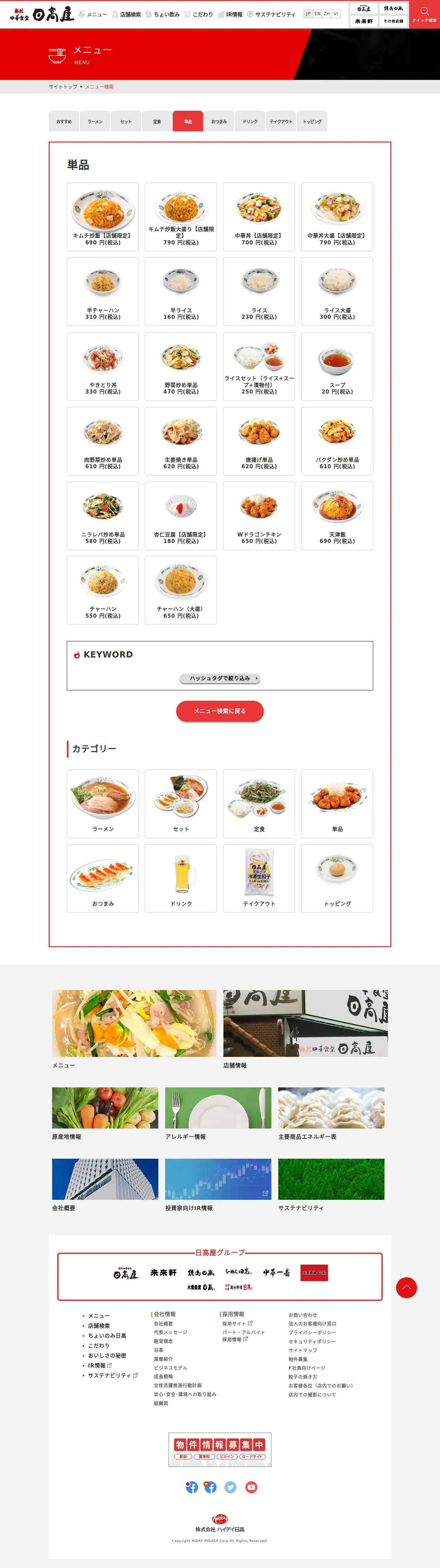
Task: Tap ハッシュタグで絞り込み filter button
Action: click(220, 678)
